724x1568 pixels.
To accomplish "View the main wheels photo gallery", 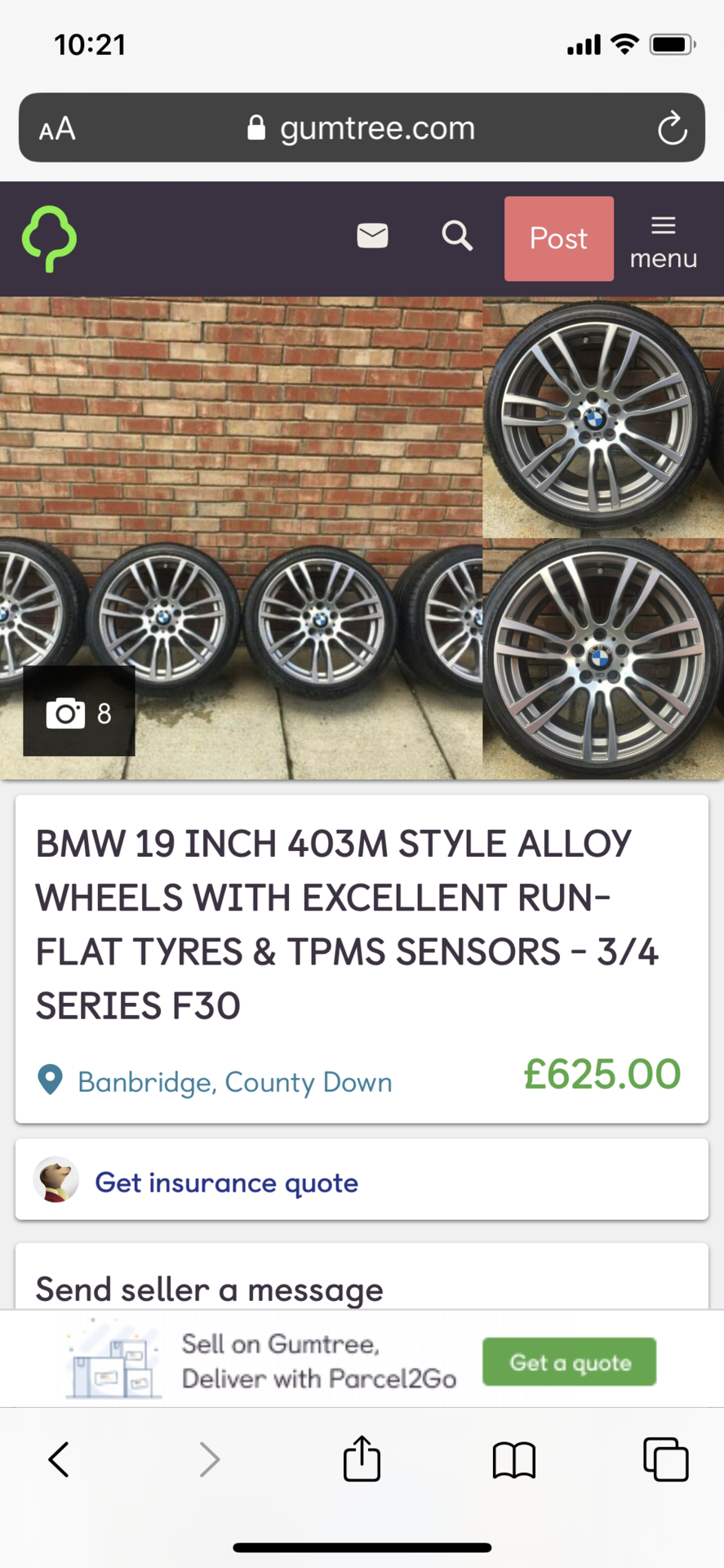I will tap(242, 537).
